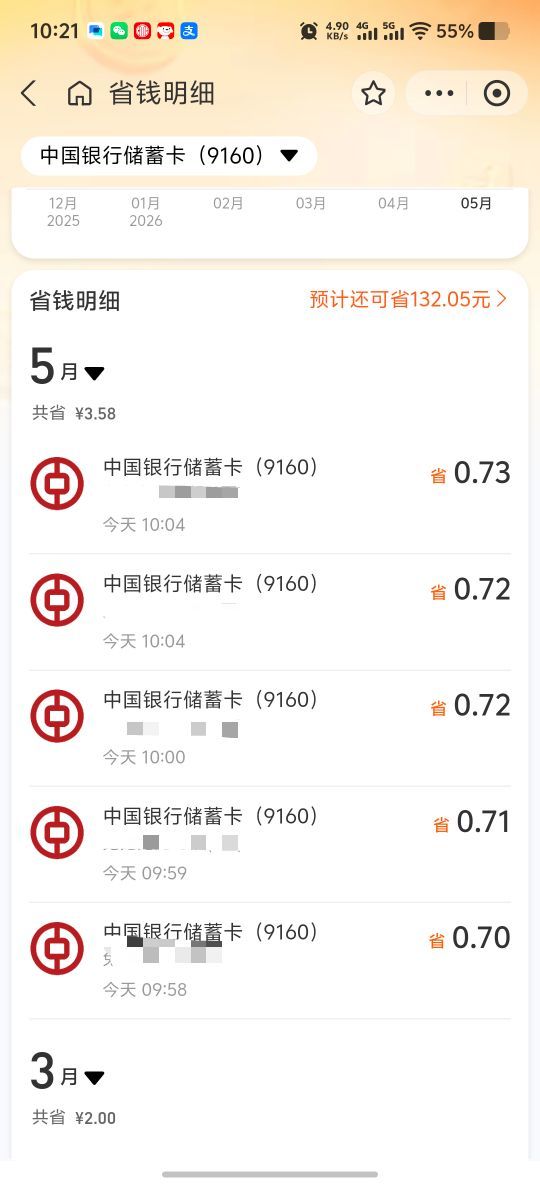Image resolution: width=540 pixels, height=1188 pixels.
Task: Favorite this mini program with the star
Action: pyautogui.click(x=373, y=93)
